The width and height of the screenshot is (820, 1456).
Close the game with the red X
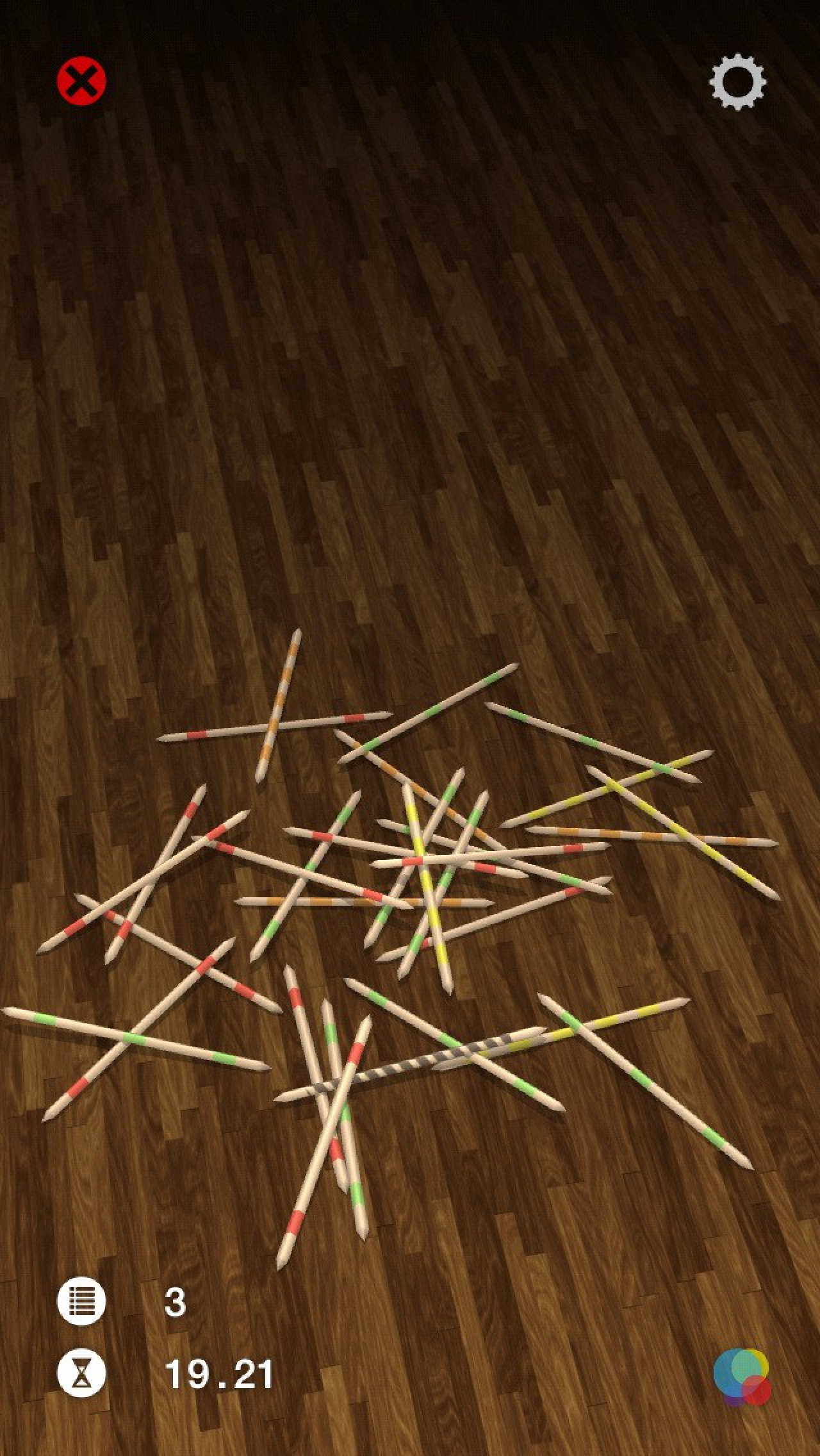coord(81,81)
